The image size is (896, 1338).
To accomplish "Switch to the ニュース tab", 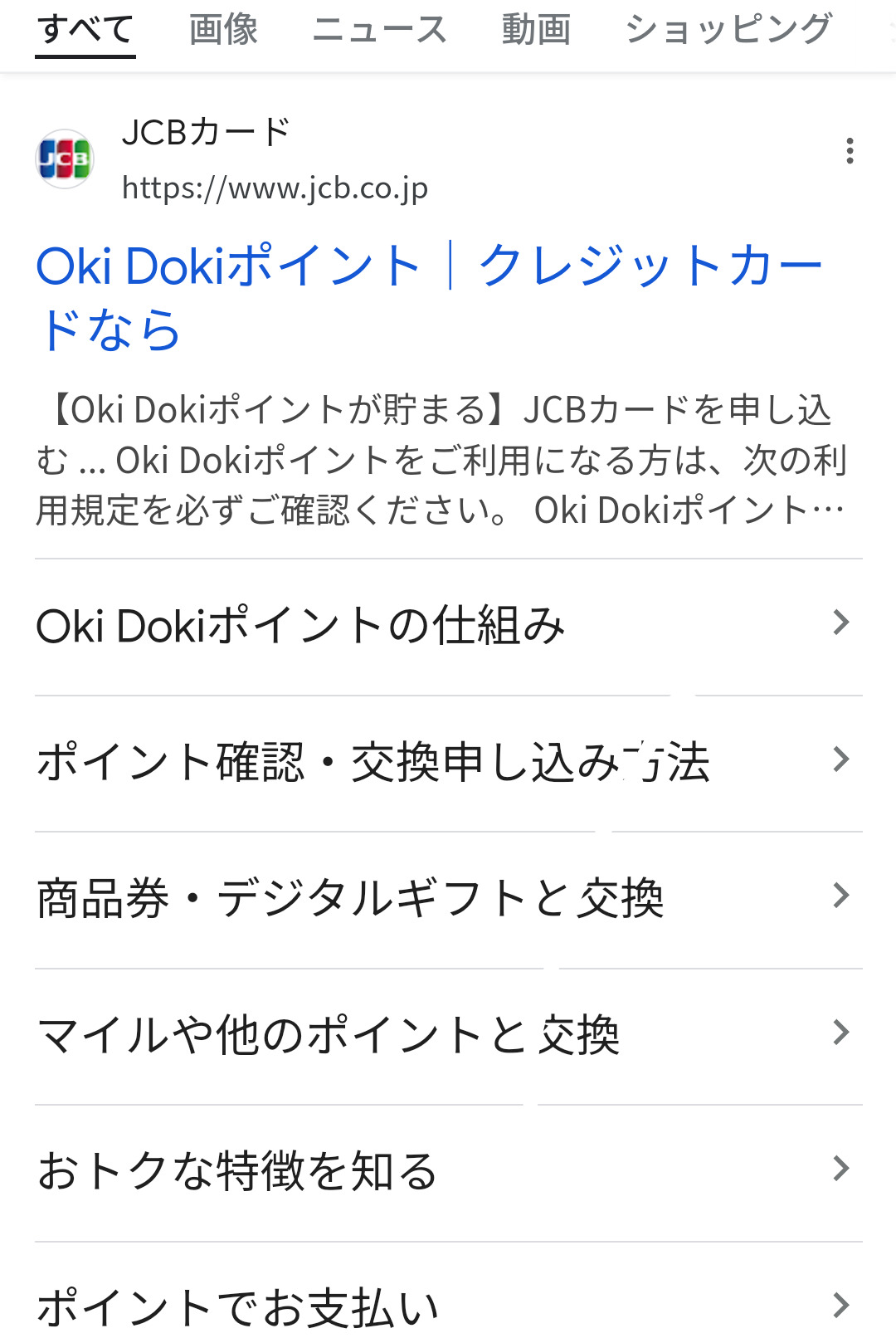I will (379, 30).
